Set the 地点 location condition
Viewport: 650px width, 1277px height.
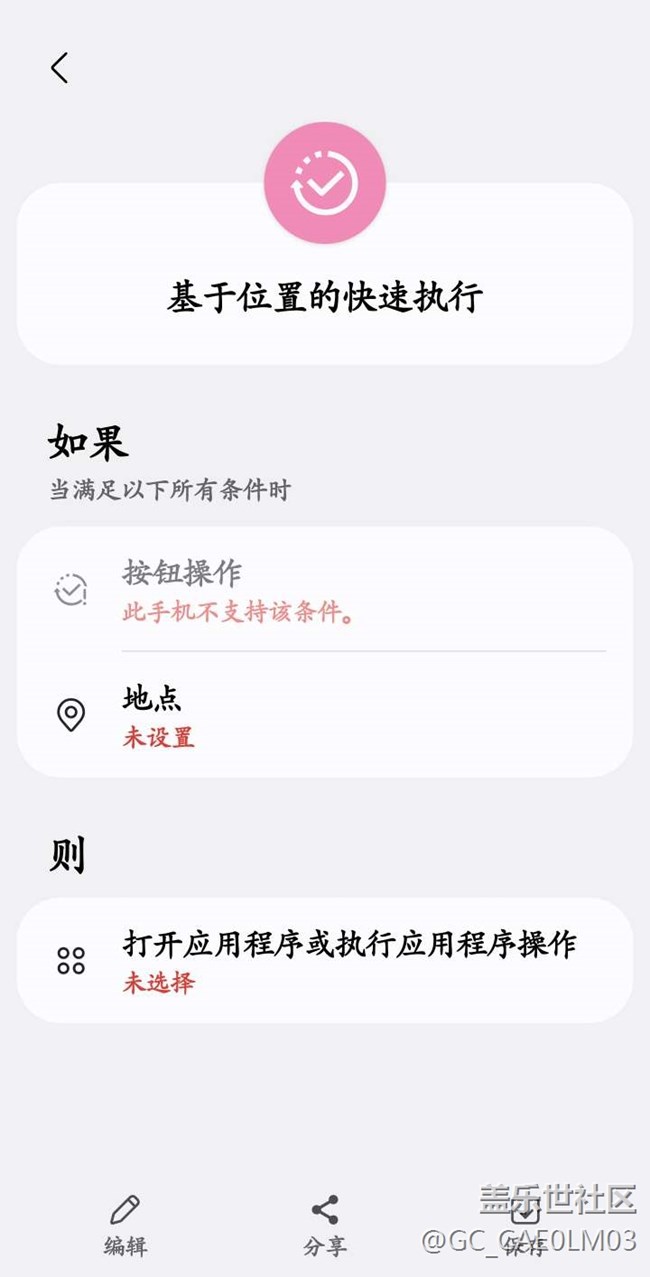click(x=324, y=716)
